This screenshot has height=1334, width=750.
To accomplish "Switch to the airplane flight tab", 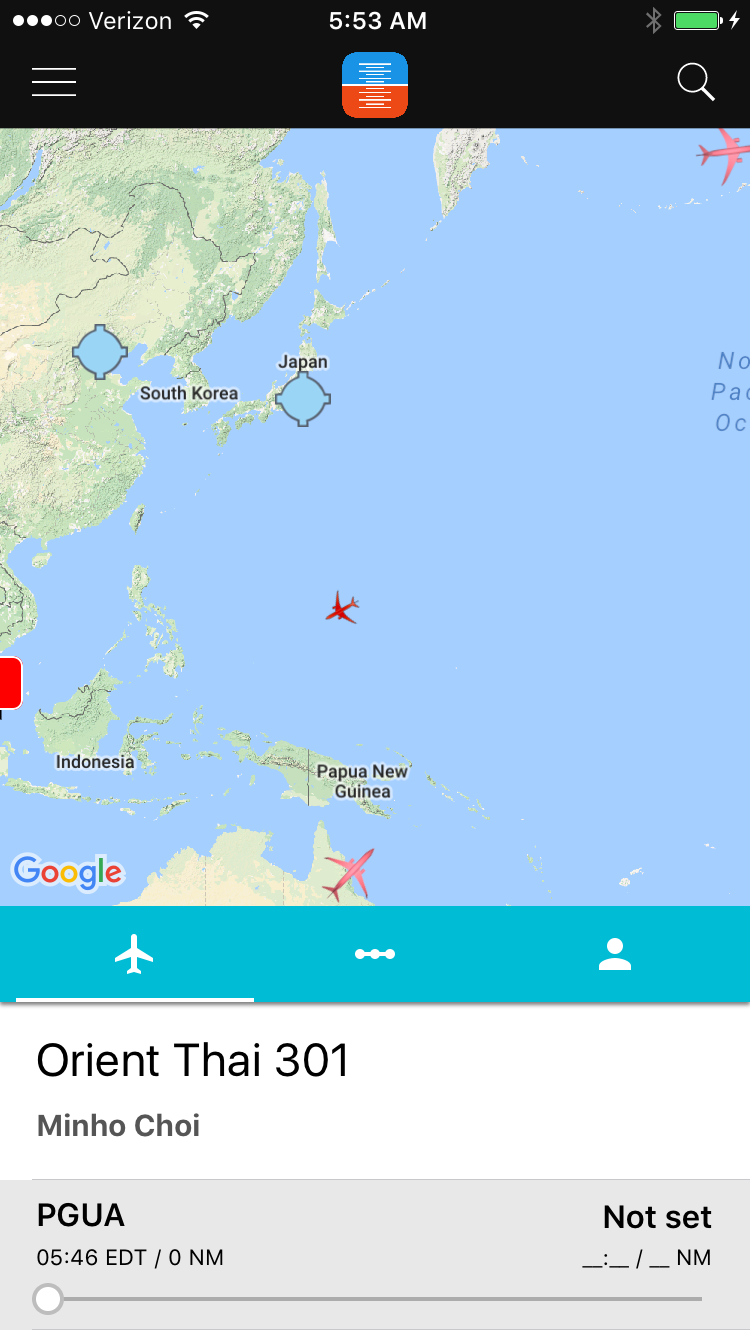I will tap(134, 954).
